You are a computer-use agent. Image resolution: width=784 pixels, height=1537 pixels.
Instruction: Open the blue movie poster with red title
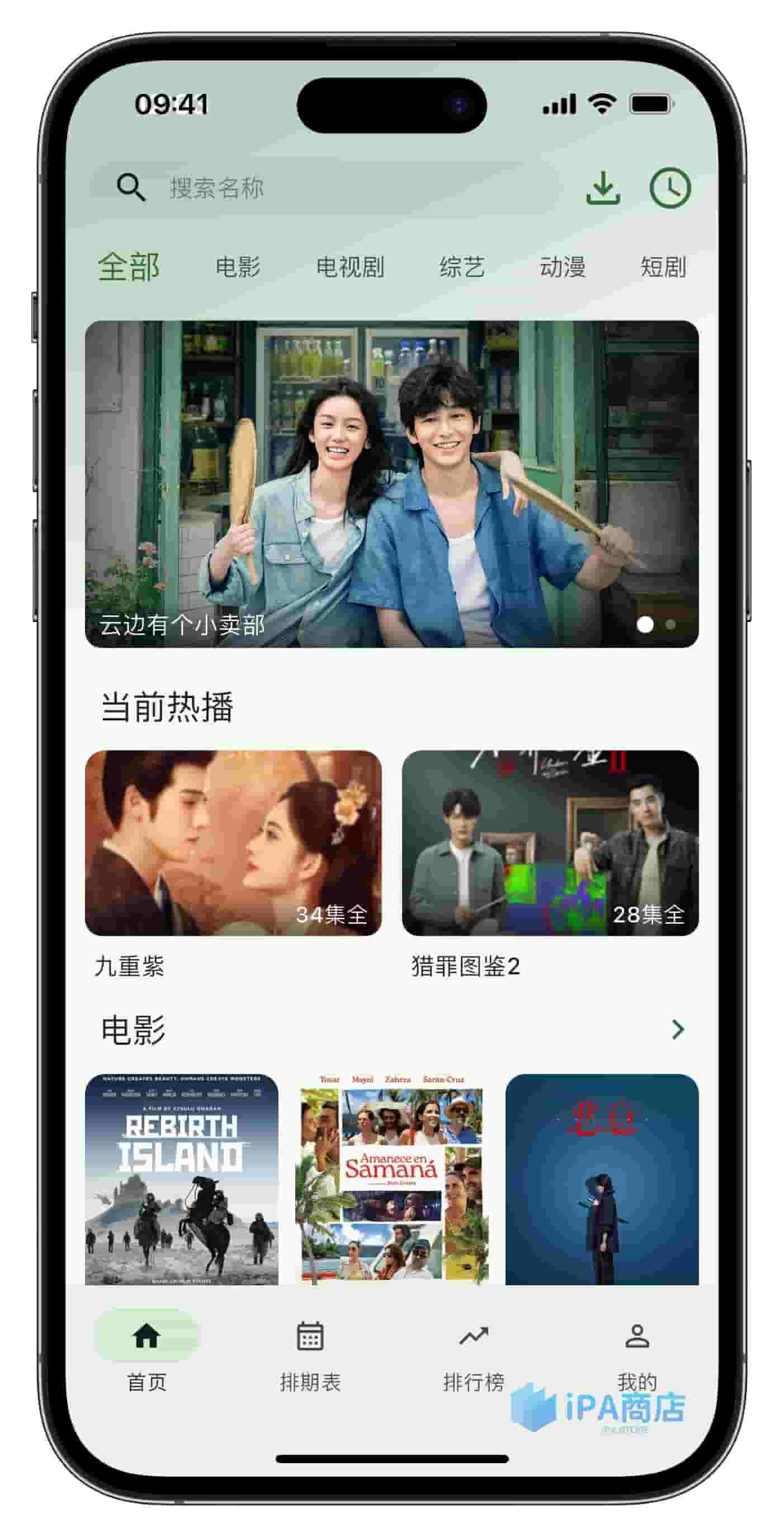(602, 1178)
